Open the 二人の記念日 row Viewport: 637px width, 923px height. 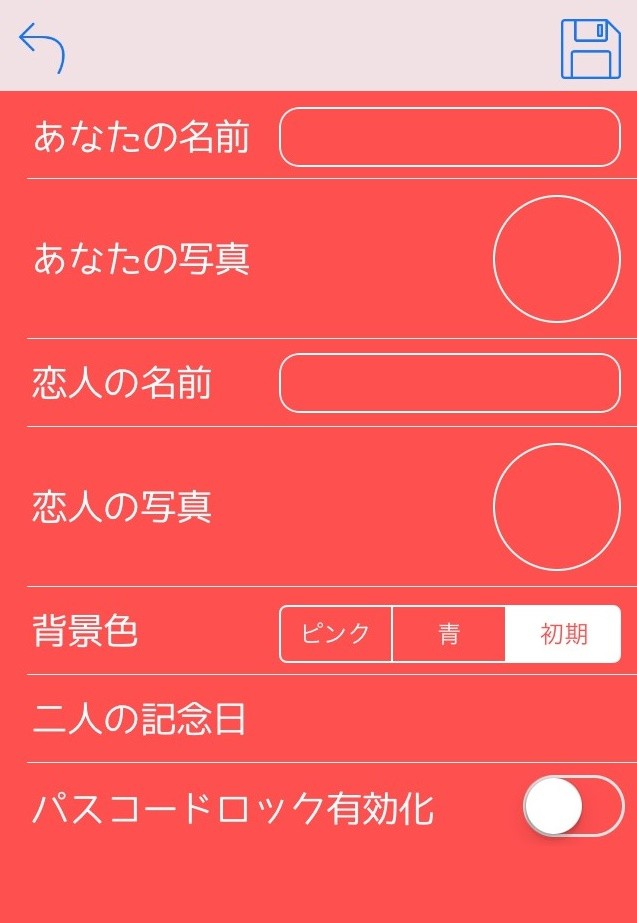click(318, 719)
